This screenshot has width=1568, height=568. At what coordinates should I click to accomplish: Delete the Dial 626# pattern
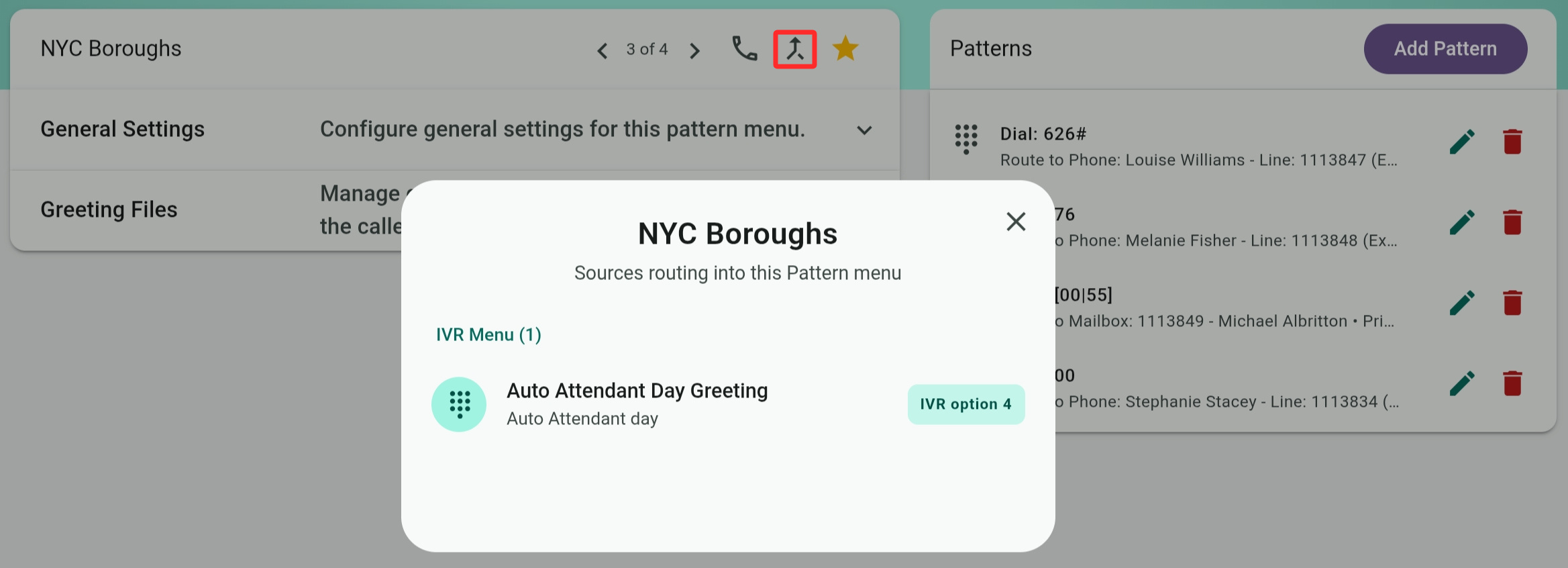click(1512, 142)
